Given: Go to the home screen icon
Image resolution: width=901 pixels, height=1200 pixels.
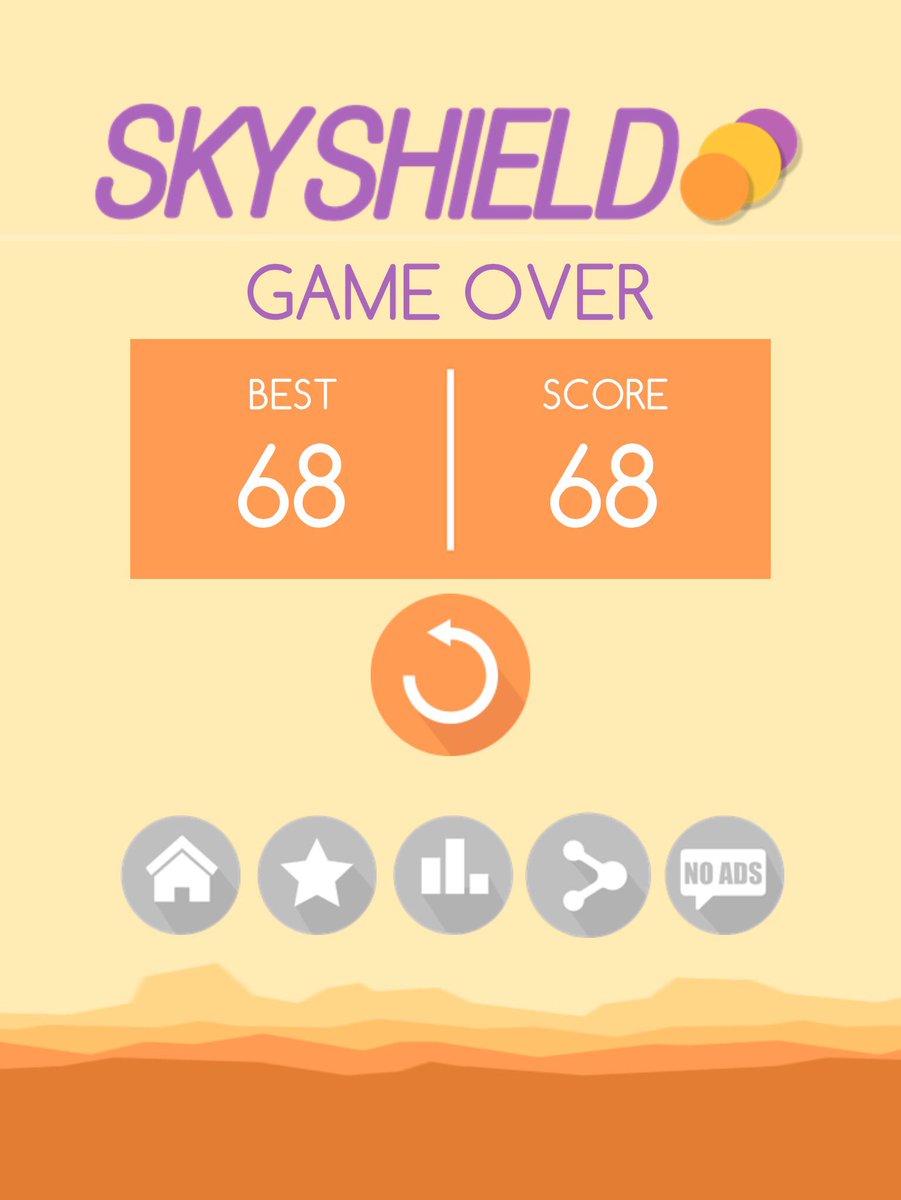Looking at the screenshot, I should pyautogui.click(x=181, y=875).
